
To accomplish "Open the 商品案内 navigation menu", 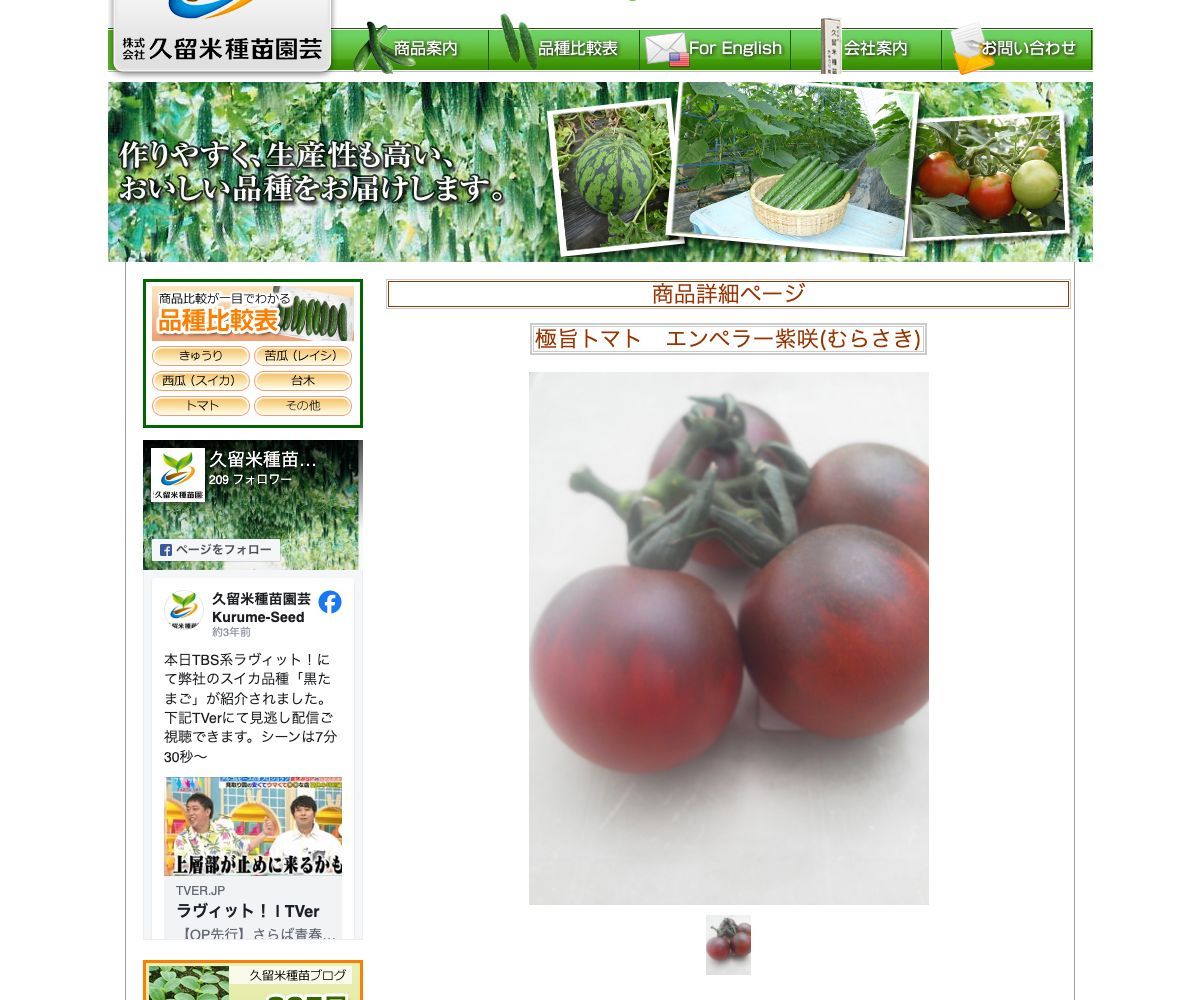I will (410, 48).
